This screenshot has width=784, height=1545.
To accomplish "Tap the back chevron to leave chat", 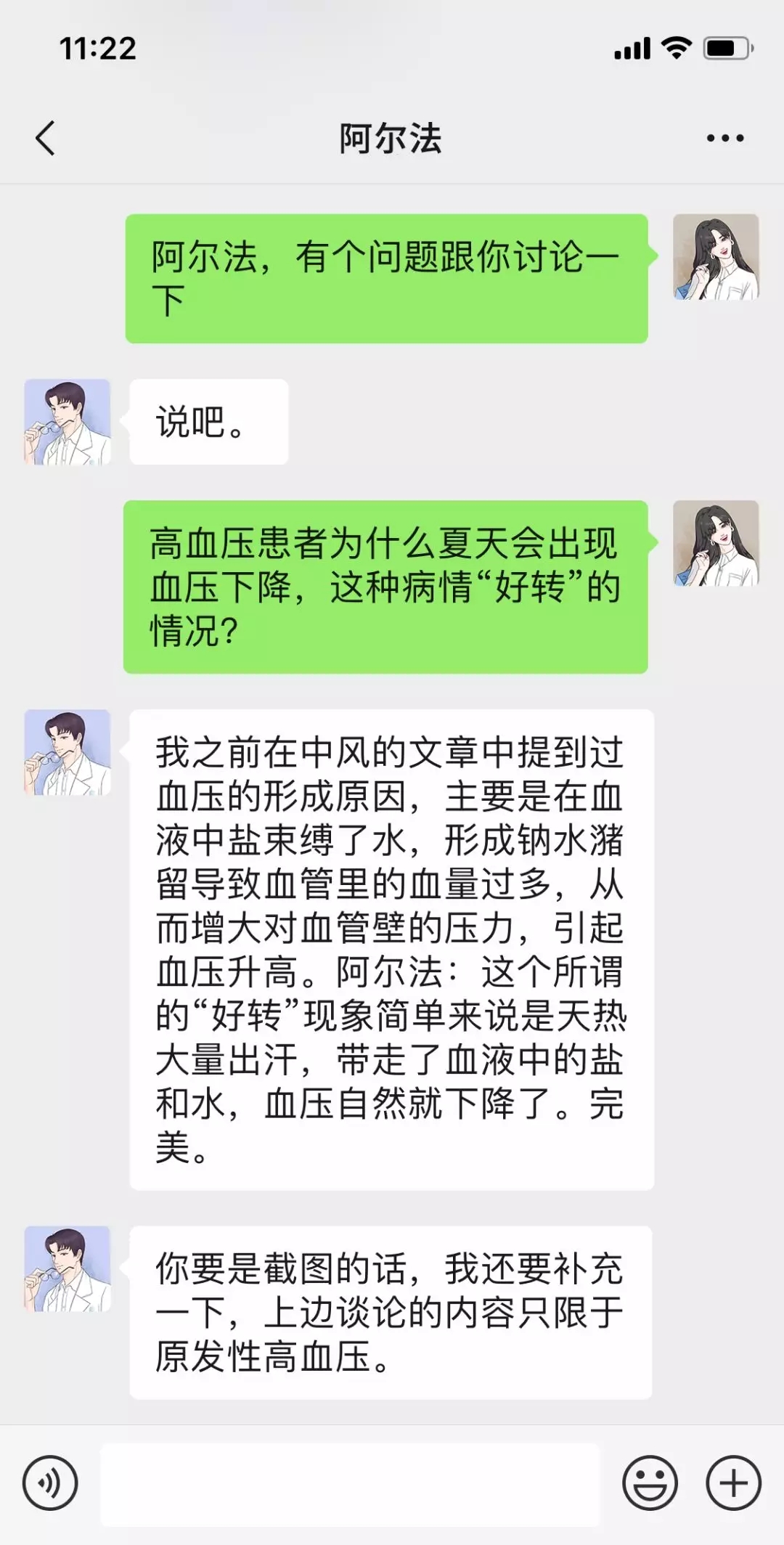I will (45, 138).
